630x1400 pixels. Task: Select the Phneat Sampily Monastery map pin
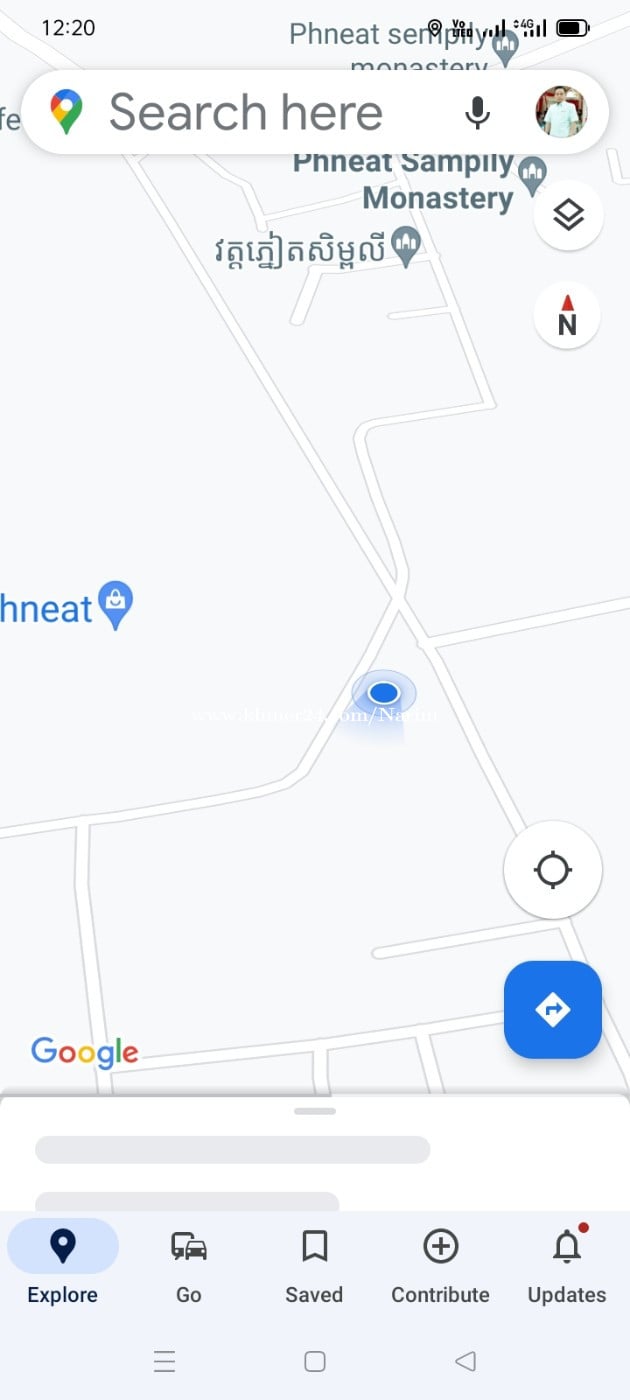(x=532, y=176)
